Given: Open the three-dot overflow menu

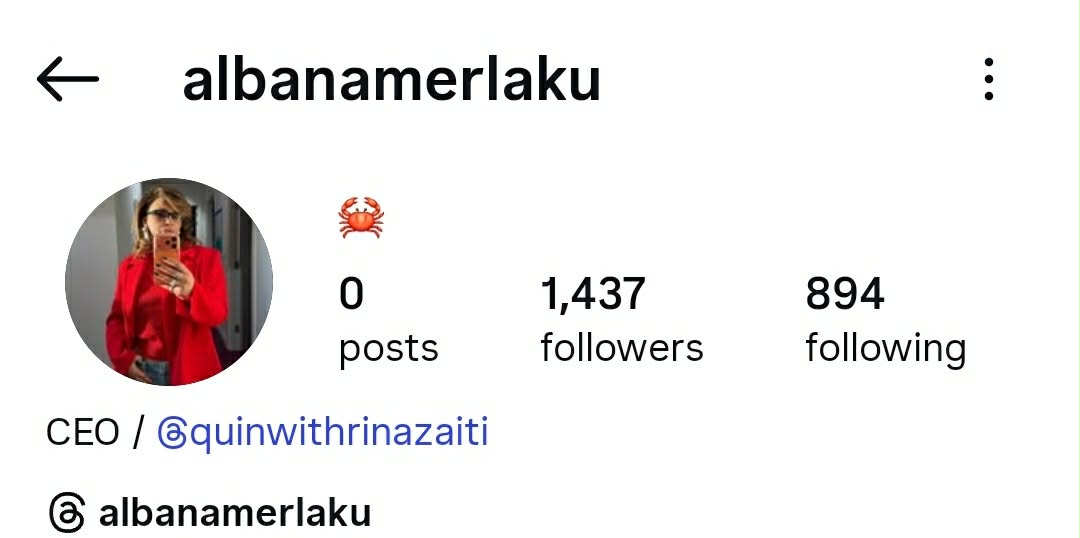Looking at the screenshot, I should pos(988,80).
